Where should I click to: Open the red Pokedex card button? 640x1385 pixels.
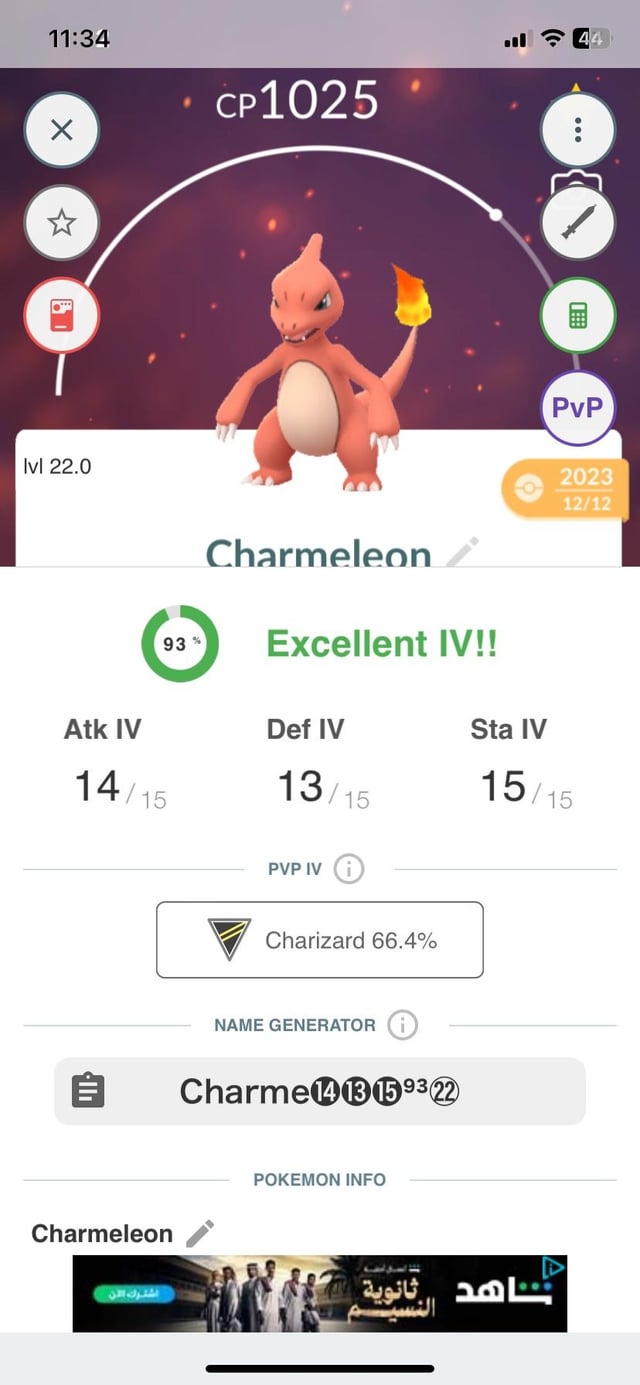(x=62, y=315)
